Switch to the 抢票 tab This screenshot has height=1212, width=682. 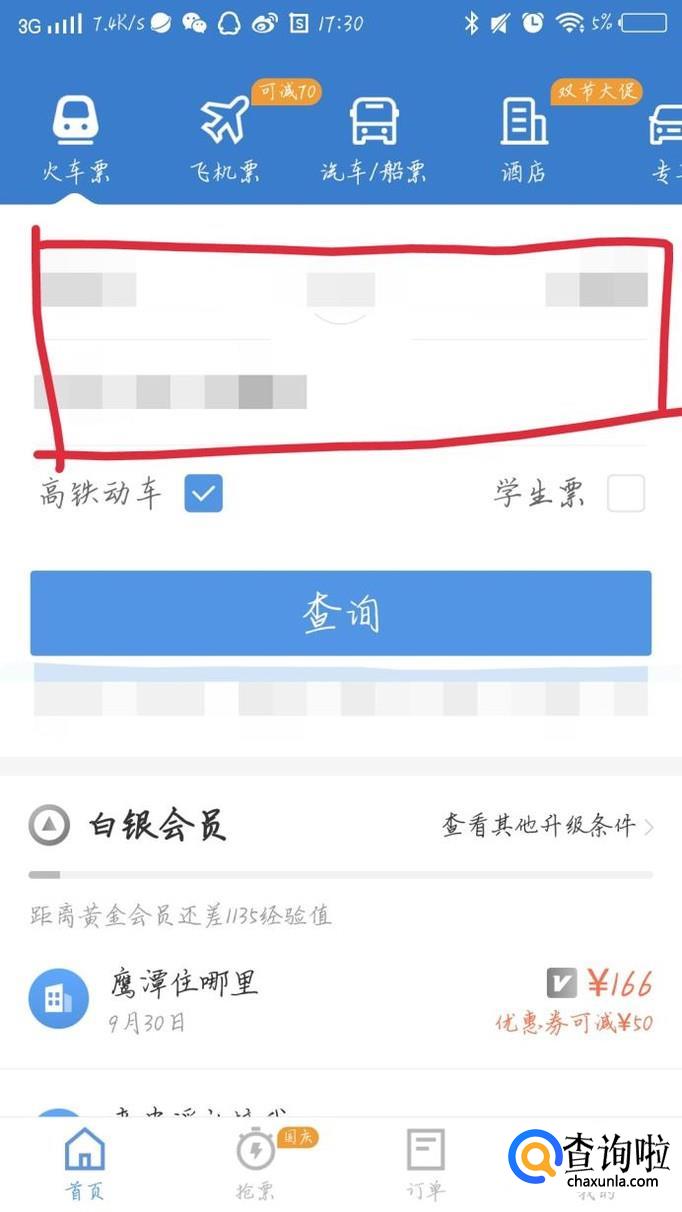pyautogui.click(x=256, y=1162)
